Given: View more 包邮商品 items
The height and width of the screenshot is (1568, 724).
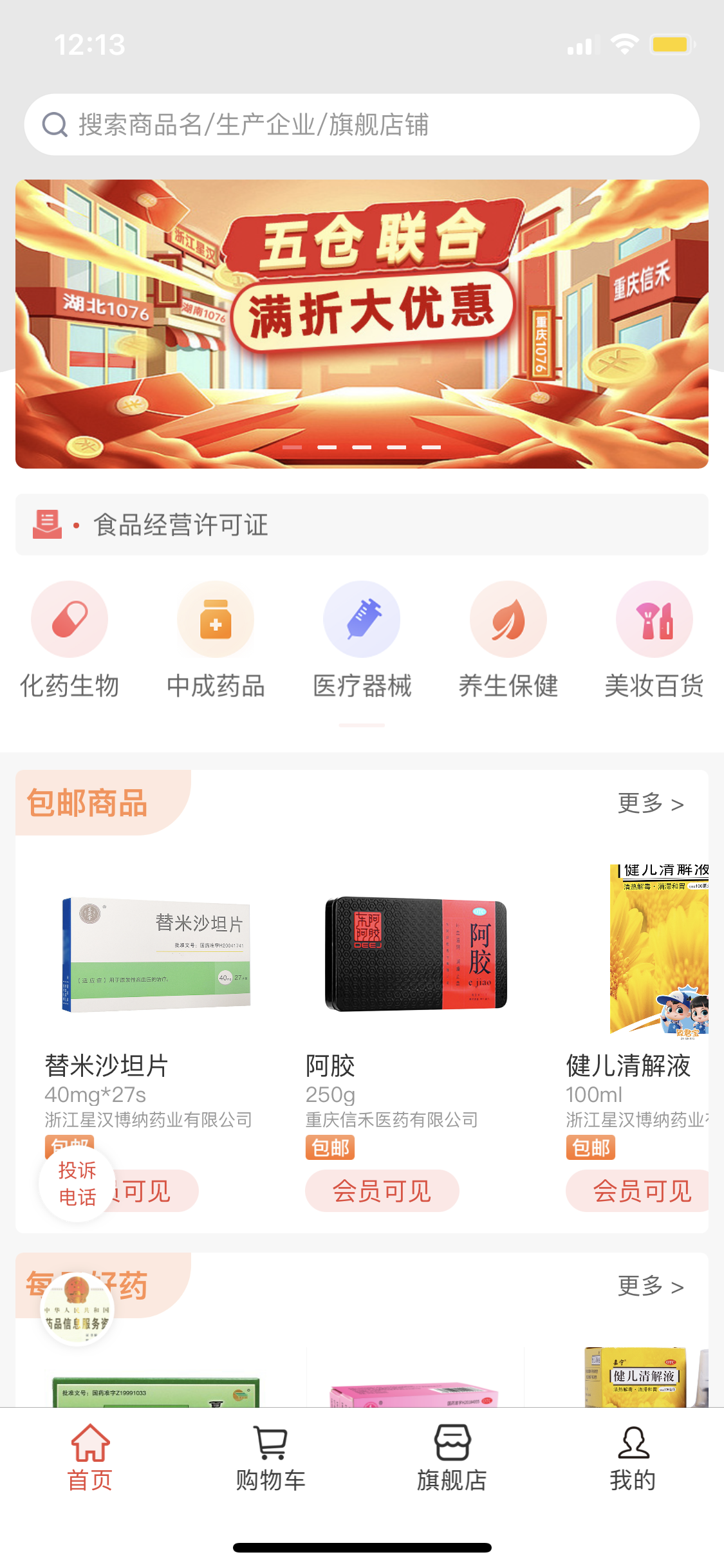Looking at the screenshot, I should click(650, 803).
